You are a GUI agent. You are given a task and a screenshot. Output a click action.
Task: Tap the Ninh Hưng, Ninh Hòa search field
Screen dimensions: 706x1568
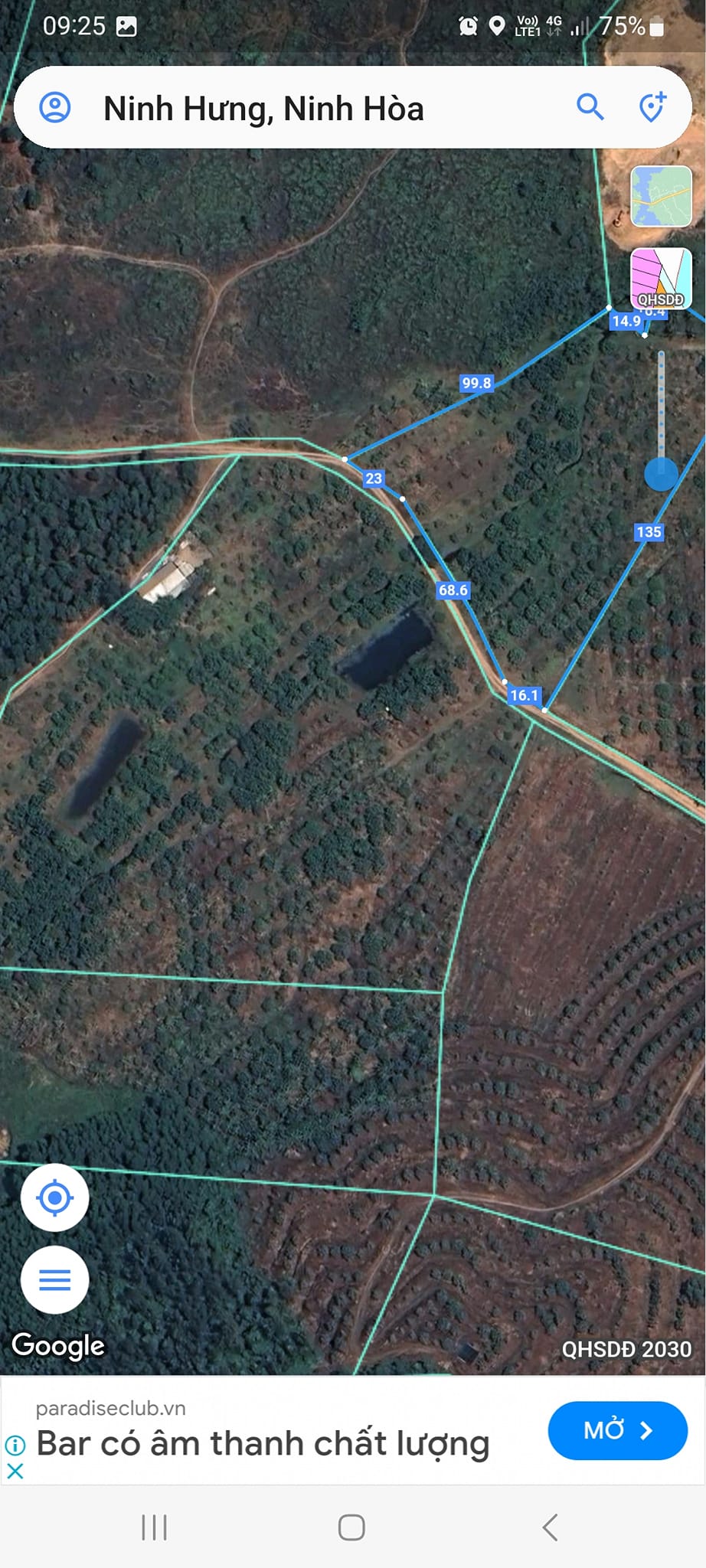coord(306,109)
